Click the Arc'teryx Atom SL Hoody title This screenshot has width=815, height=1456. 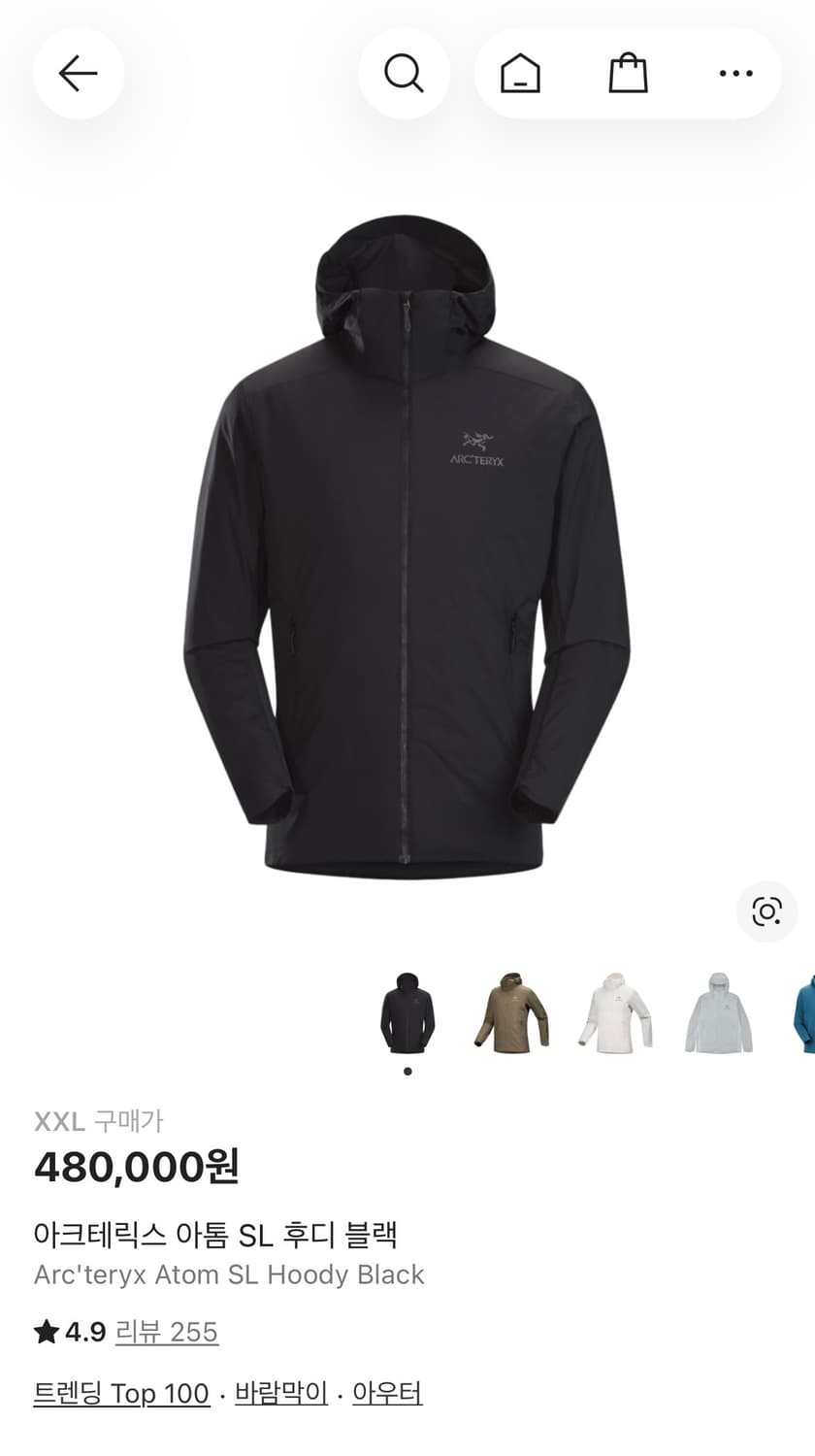[219, 1233]
